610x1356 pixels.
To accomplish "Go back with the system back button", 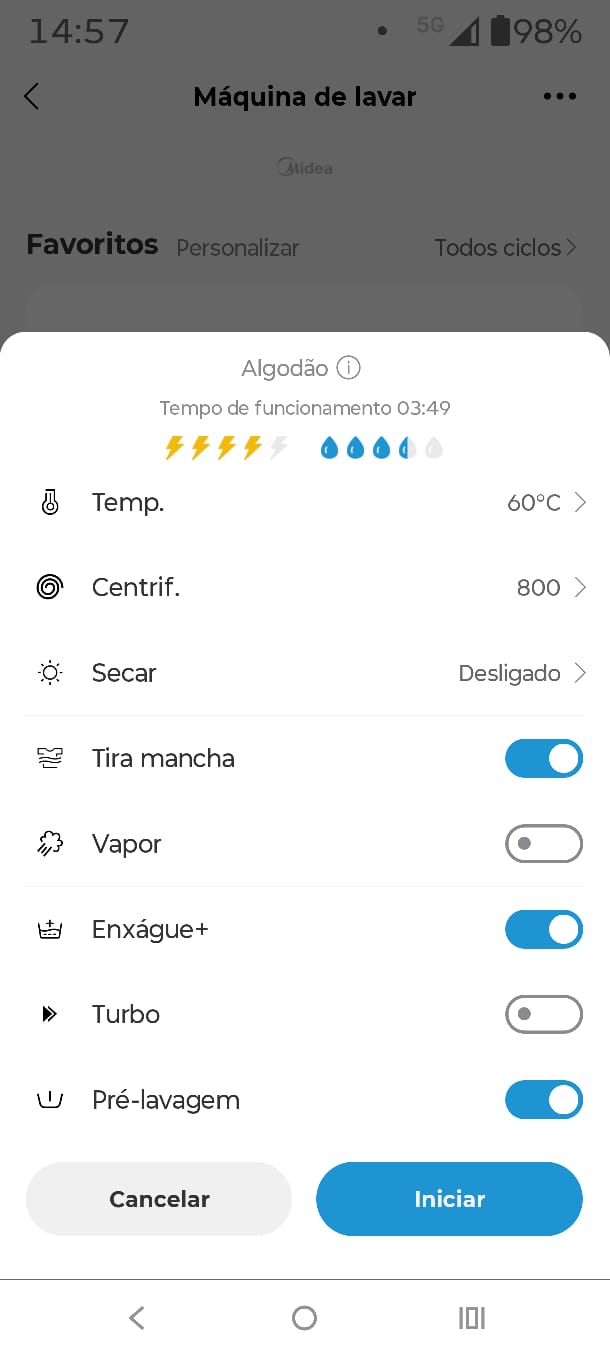I will point(137,1318).
